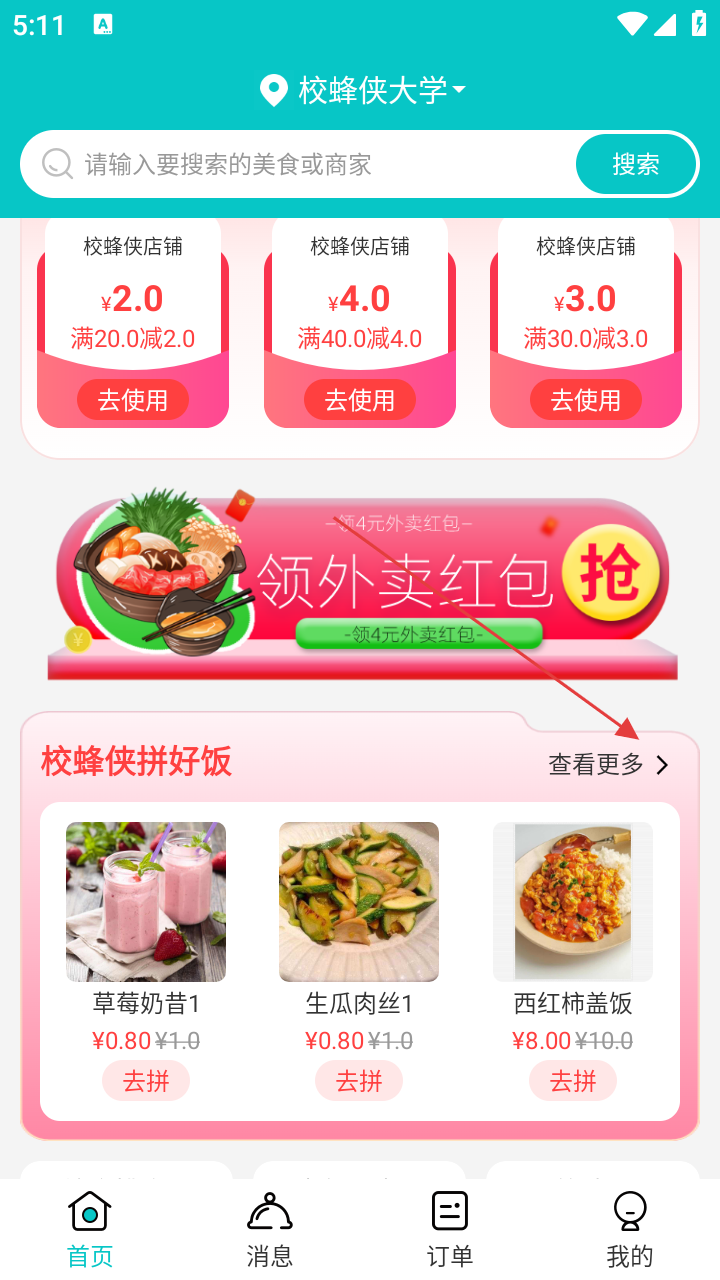The height and width of the screenshot is (1280, 720).
Task: Go to the 订单 tab
Action: pyautogui.click(x=450, y=1229)
